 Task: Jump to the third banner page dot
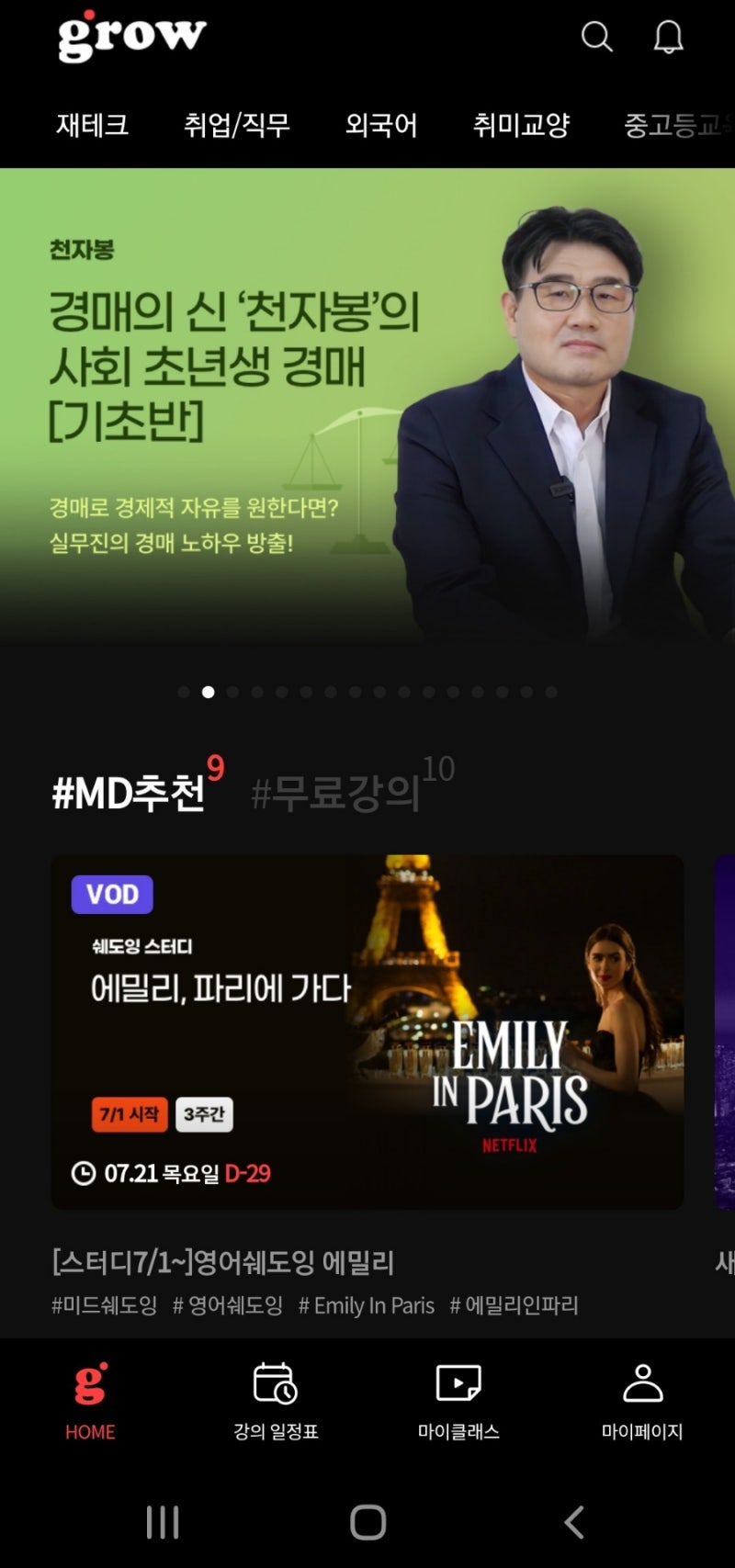pos(232,692)
